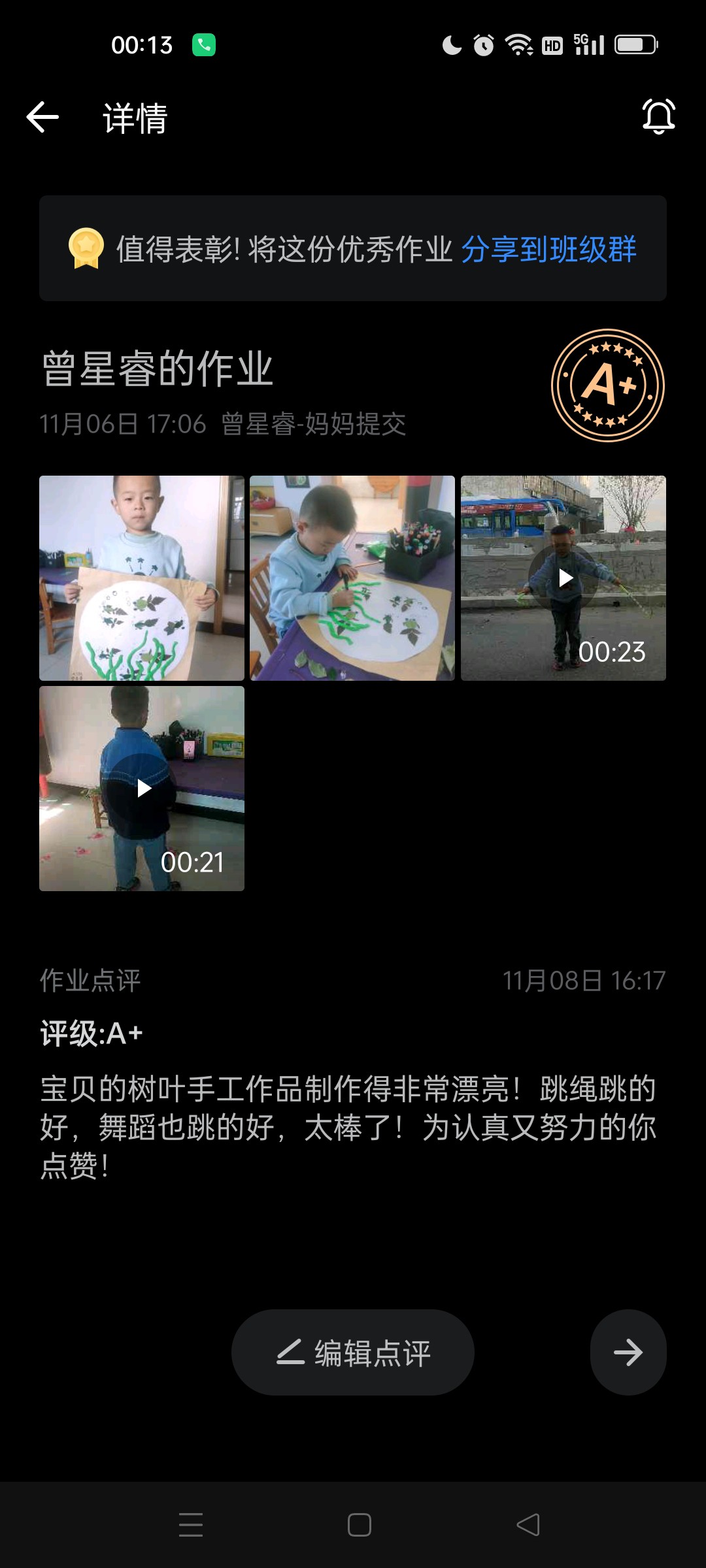The image size is (706, 1568).
Task: Open the reminder bell icon
Action: 658,117
